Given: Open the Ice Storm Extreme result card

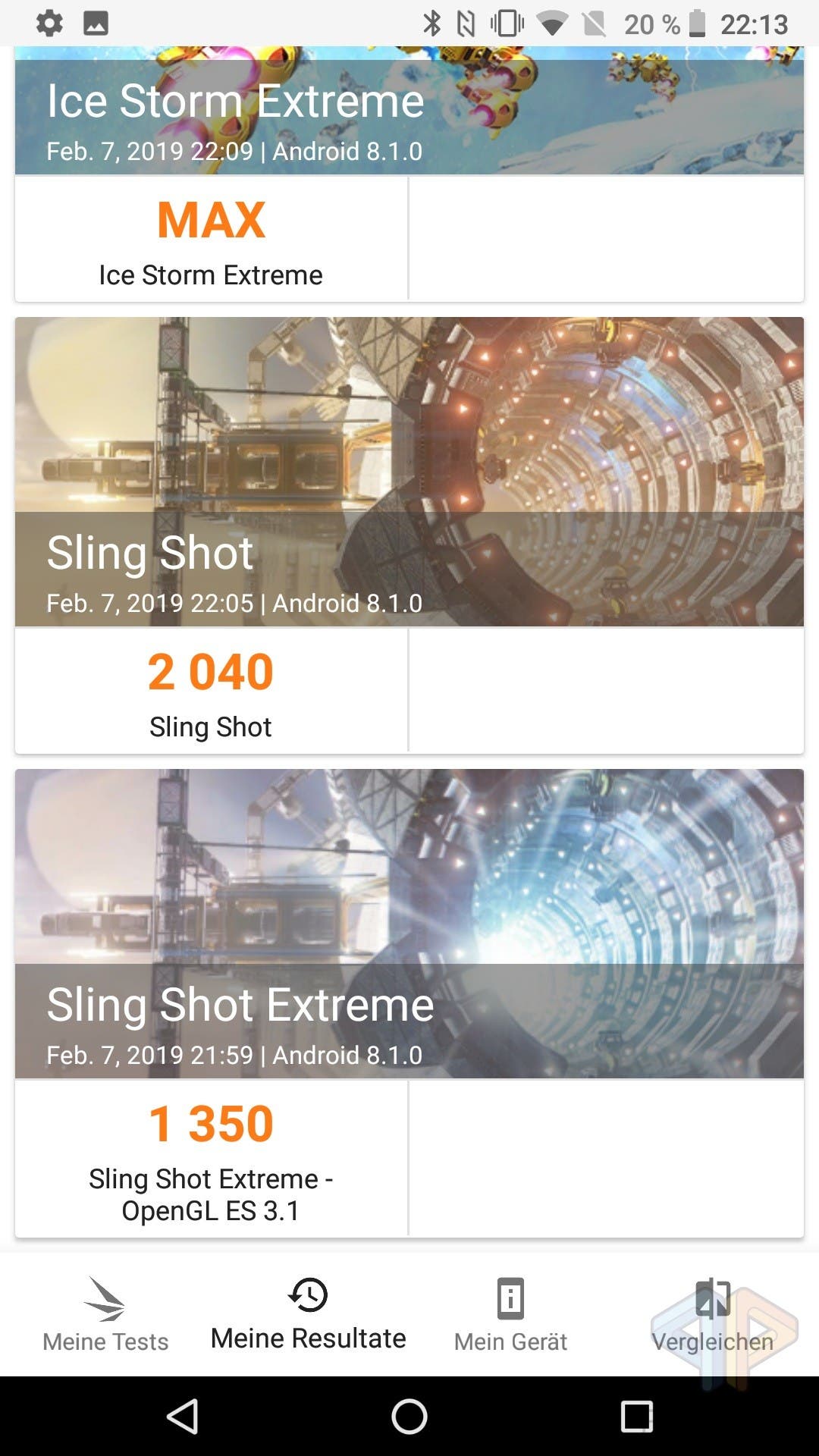Looking at the screenshot, I should click(x=409, y=174).
